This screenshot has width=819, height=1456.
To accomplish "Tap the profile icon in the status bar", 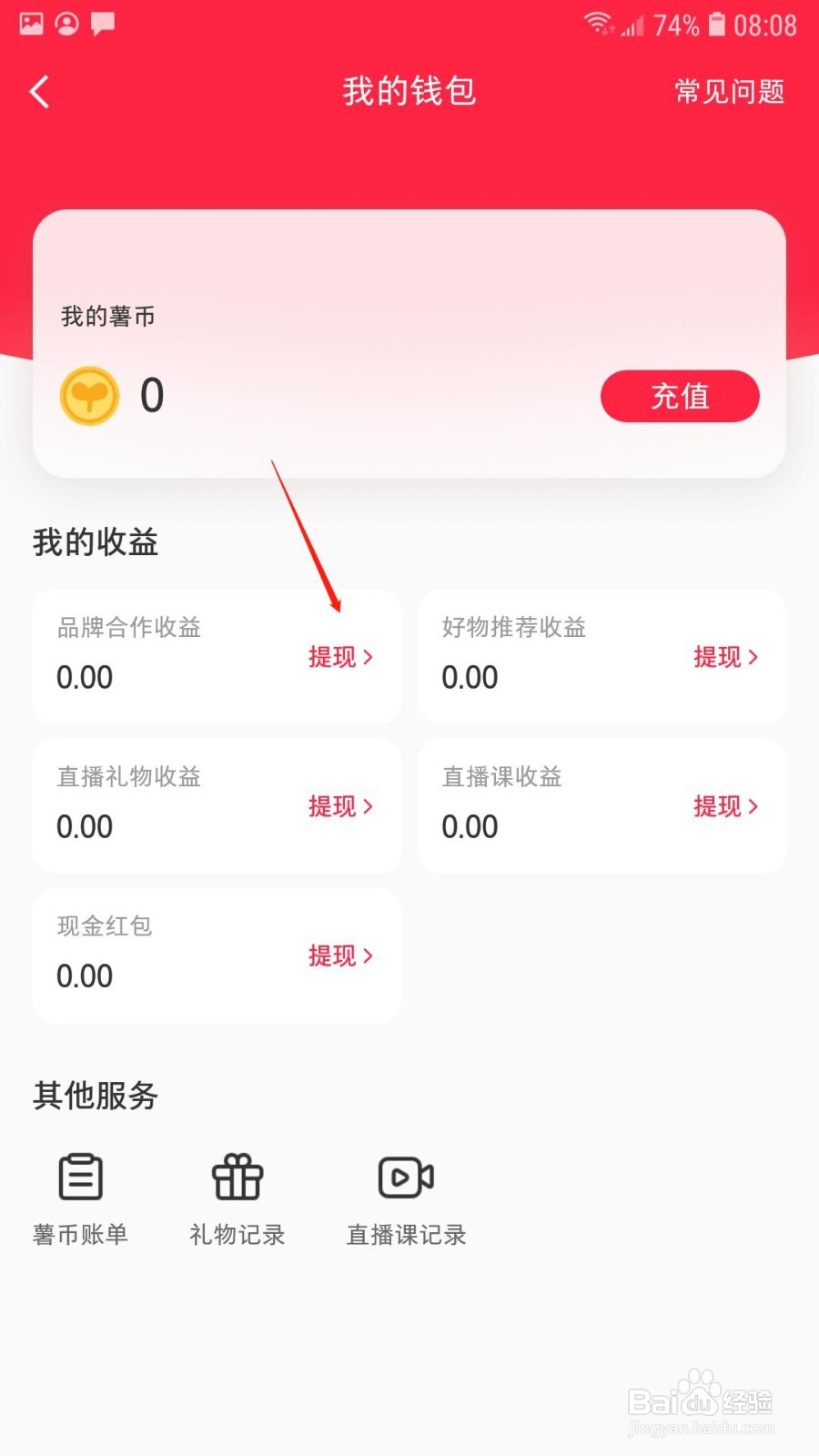I will tap(67, 23).
